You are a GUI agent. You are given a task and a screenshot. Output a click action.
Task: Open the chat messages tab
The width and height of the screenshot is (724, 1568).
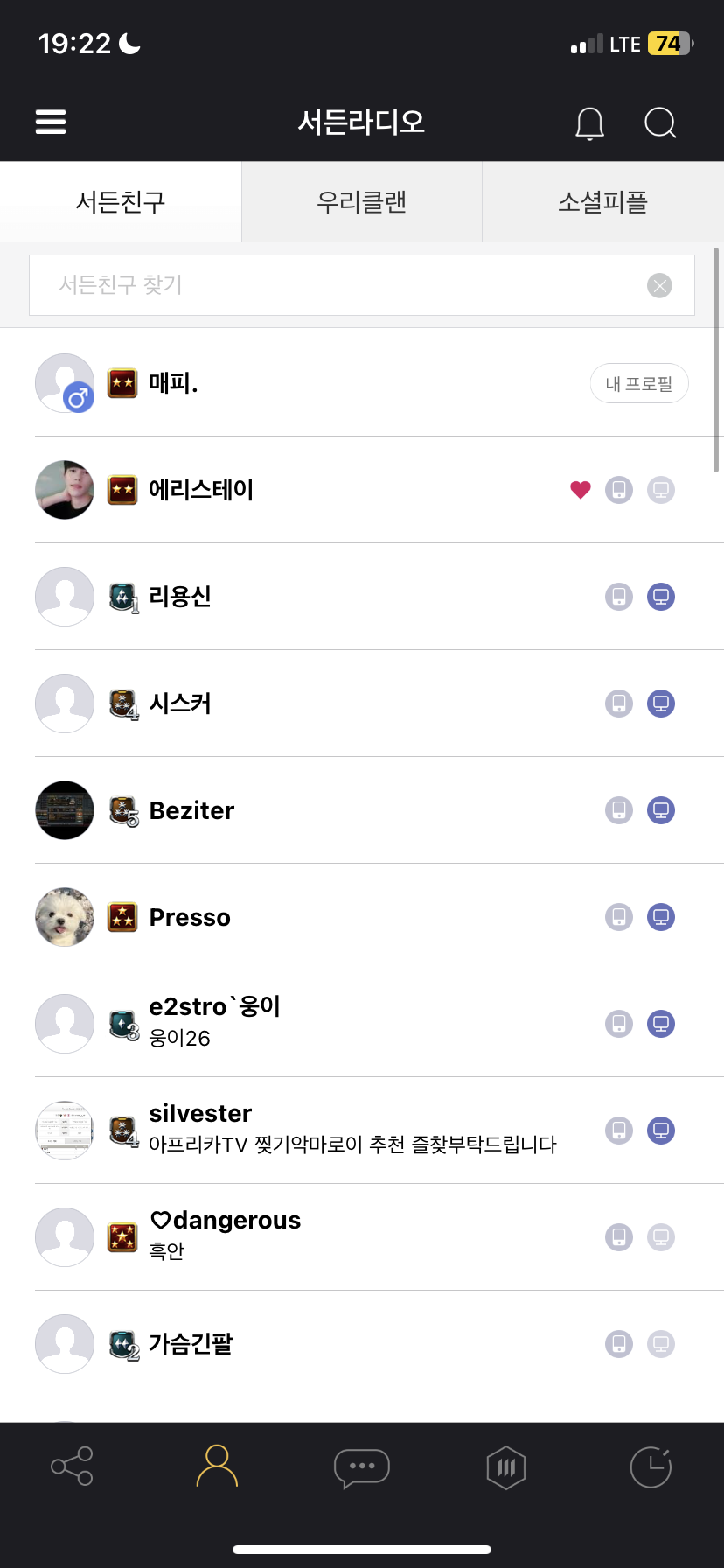[361, 1466]
